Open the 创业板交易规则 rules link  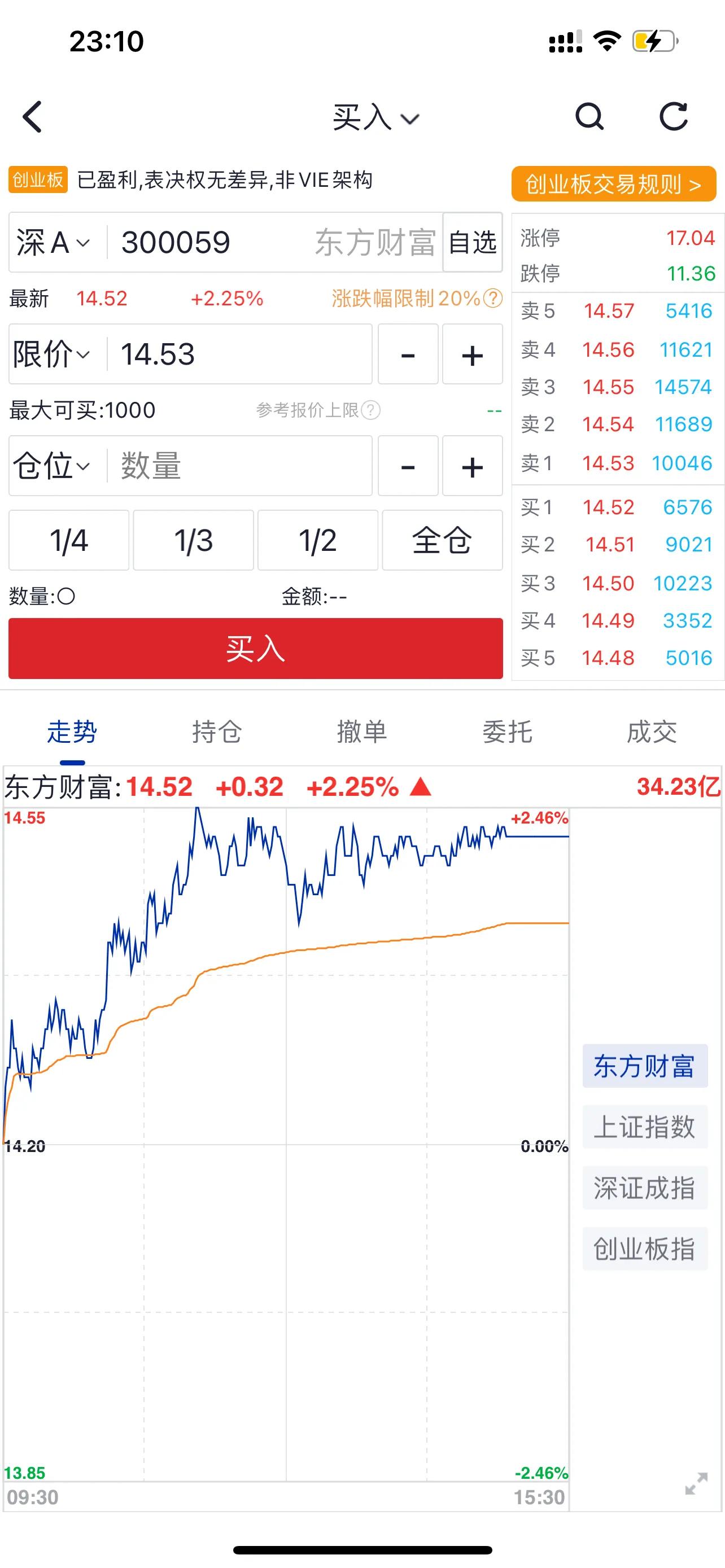point(614,186)
